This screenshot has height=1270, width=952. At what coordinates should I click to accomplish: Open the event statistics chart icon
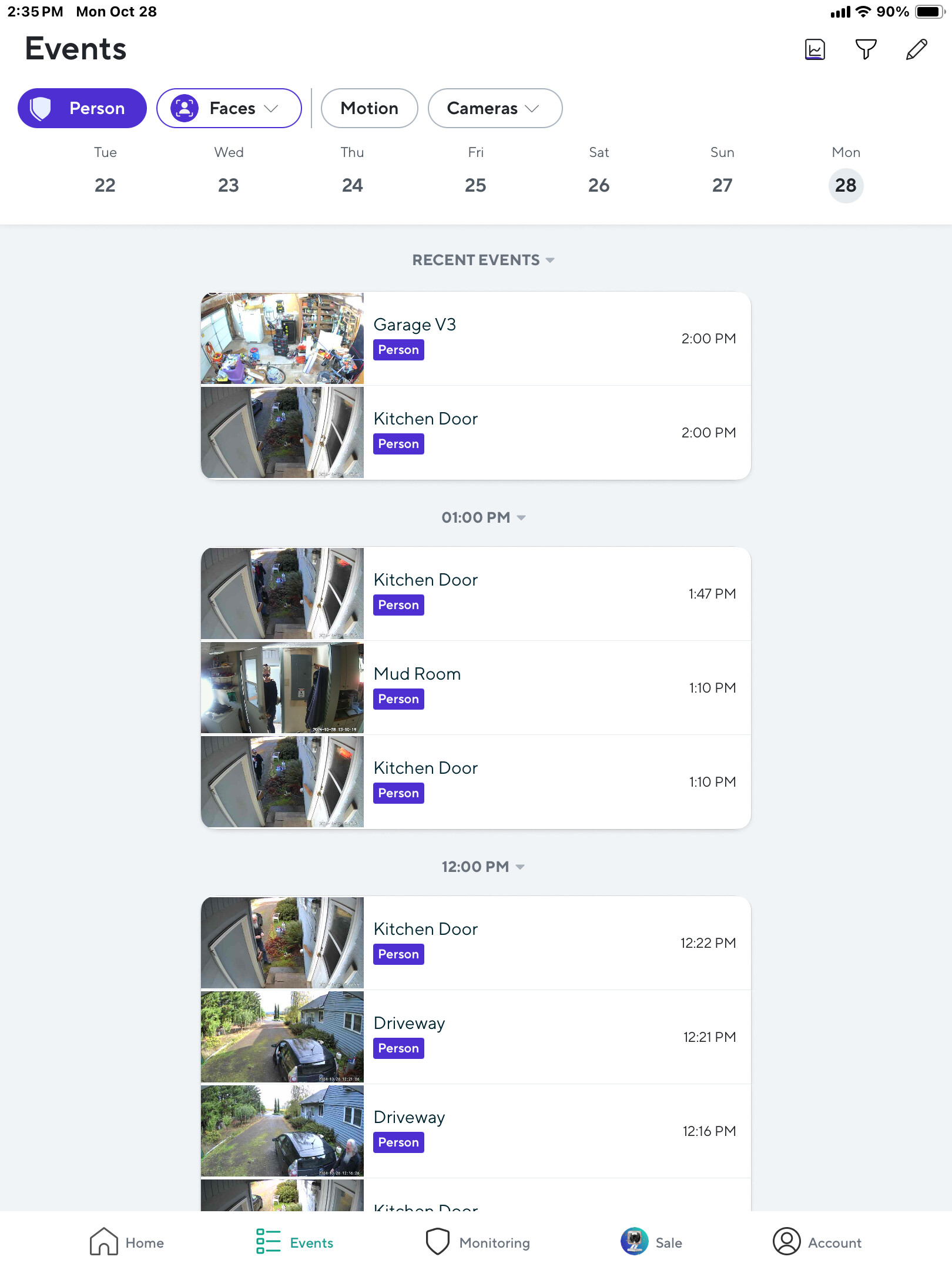click(x=814, y=49)
